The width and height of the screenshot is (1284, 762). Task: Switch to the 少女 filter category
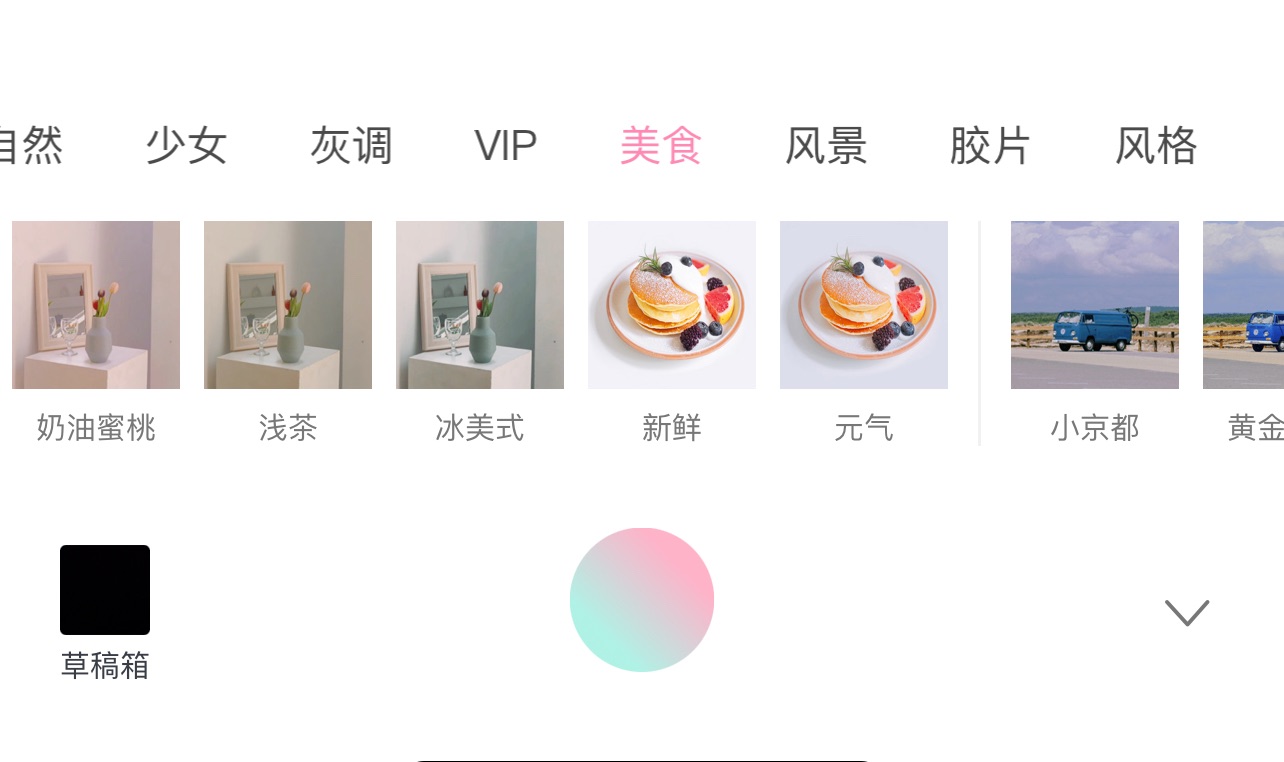pos(186,146)
